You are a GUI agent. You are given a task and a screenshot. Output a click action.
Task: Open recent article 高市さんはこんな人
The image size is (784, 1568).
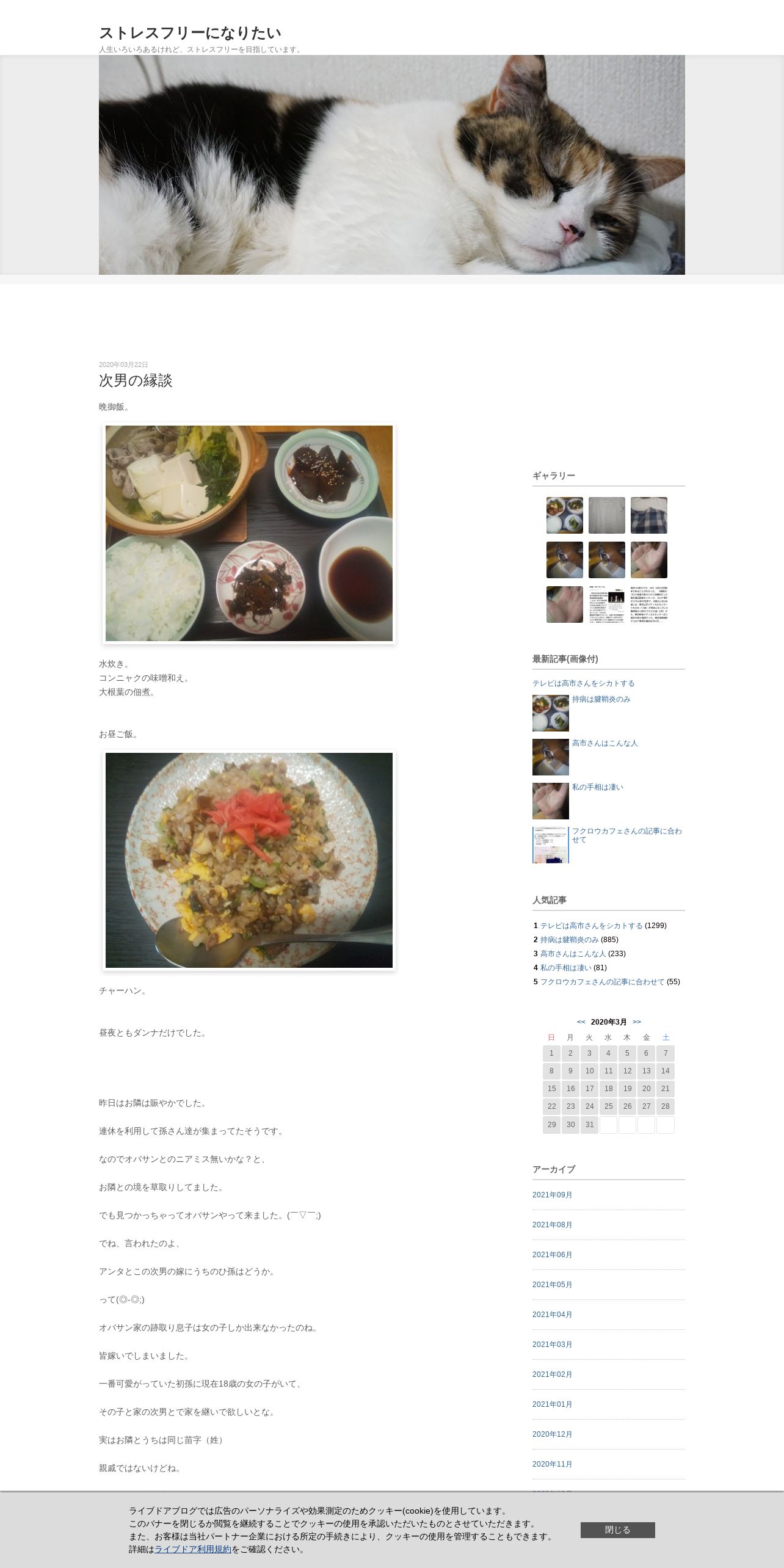coord(604,743)
